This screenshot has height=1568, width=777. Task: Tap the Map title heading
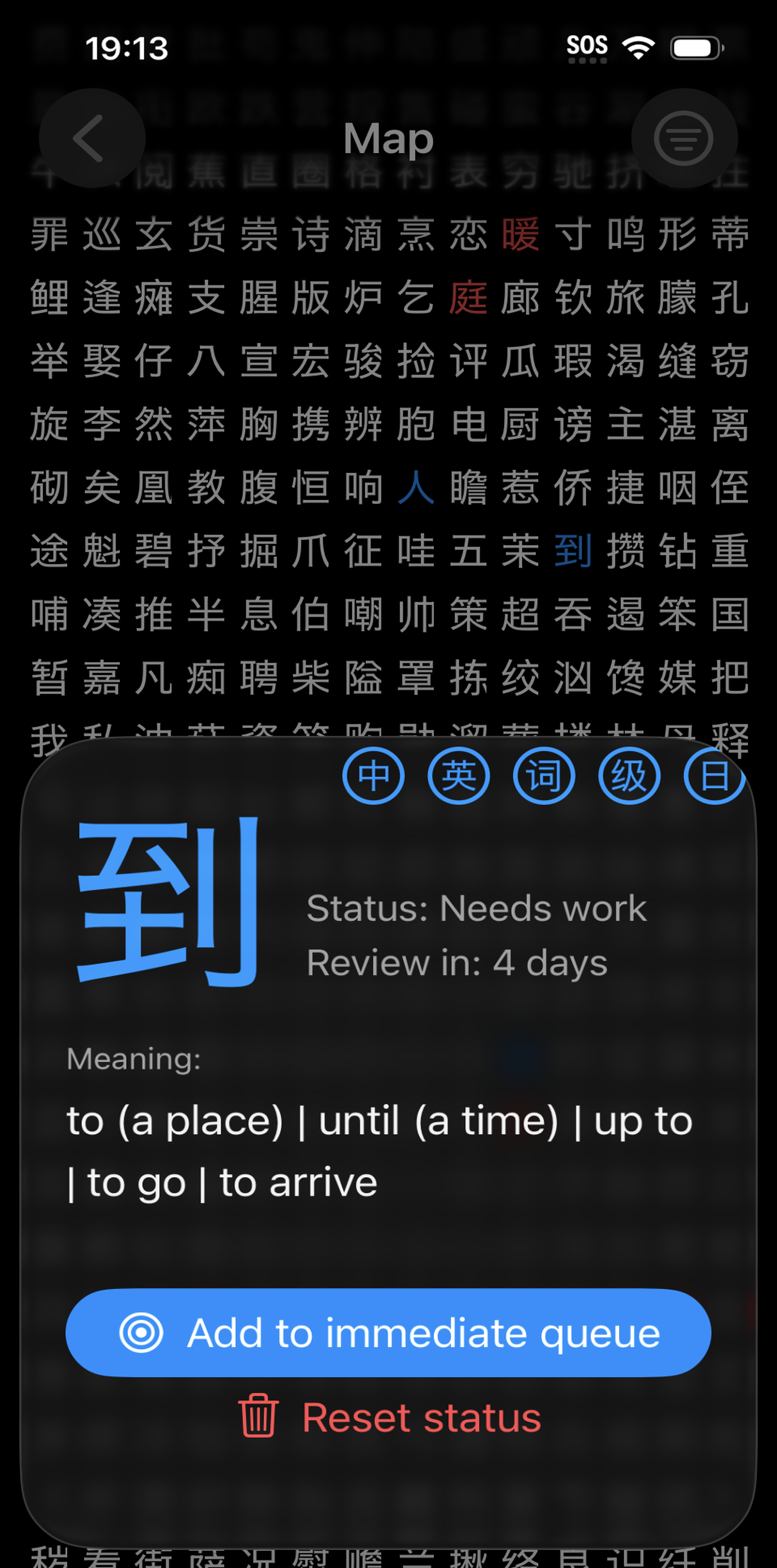tap(388, 137)
